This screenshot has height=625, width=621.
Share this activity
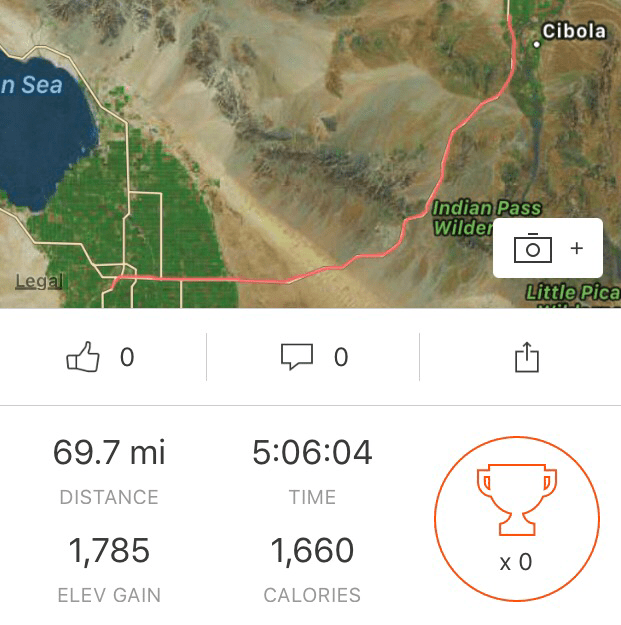[x=526, y=357]
